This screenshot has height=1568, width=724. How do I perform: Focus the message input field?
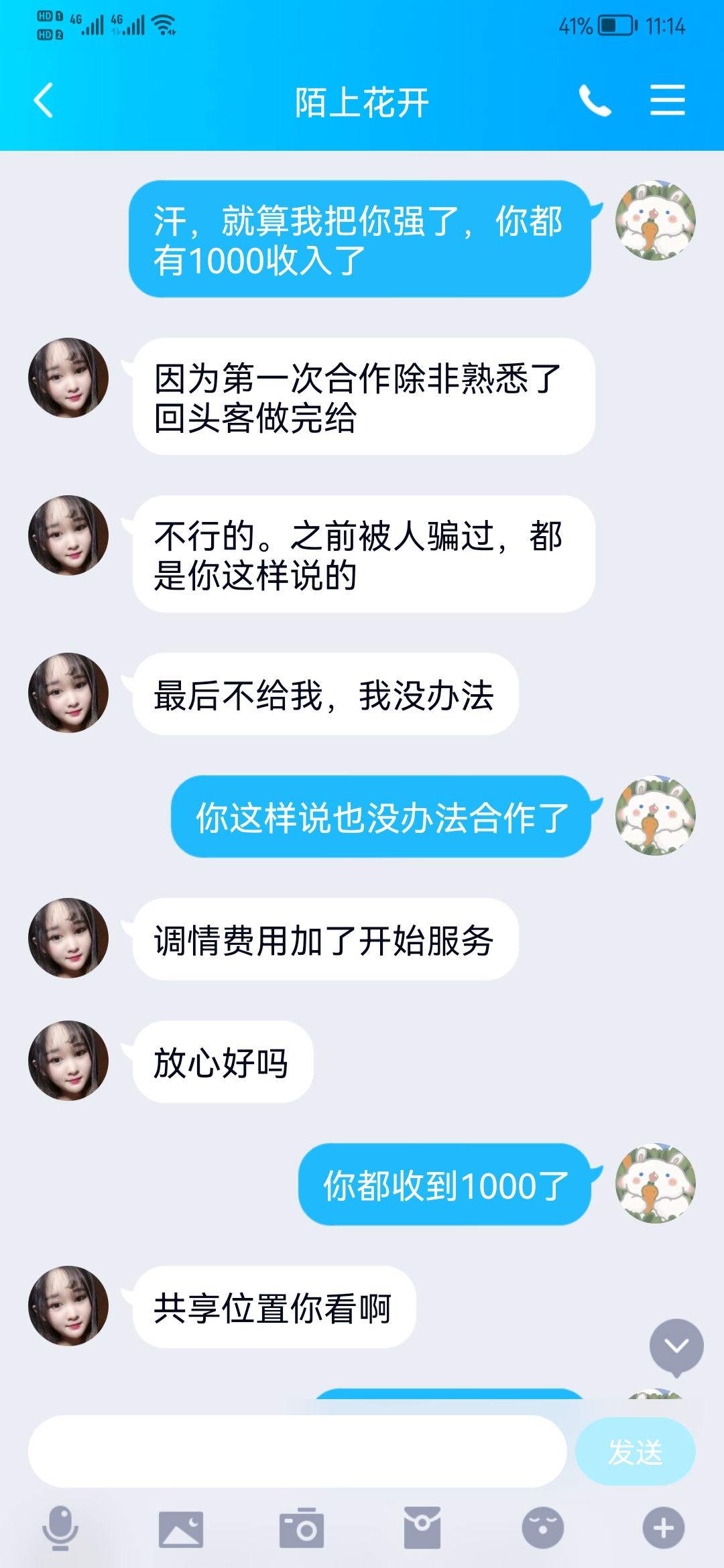pos(297,1451)
